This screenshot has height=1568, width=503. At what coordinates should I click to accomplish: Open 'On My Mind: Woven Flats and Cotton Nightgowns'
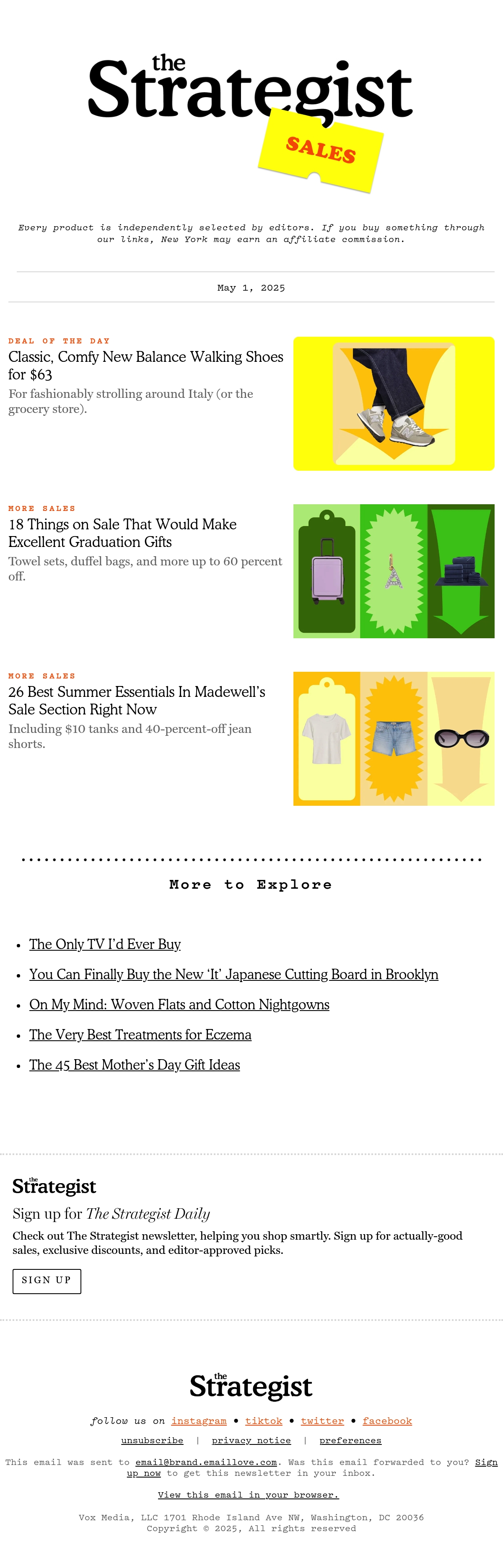pos(179,1004)
